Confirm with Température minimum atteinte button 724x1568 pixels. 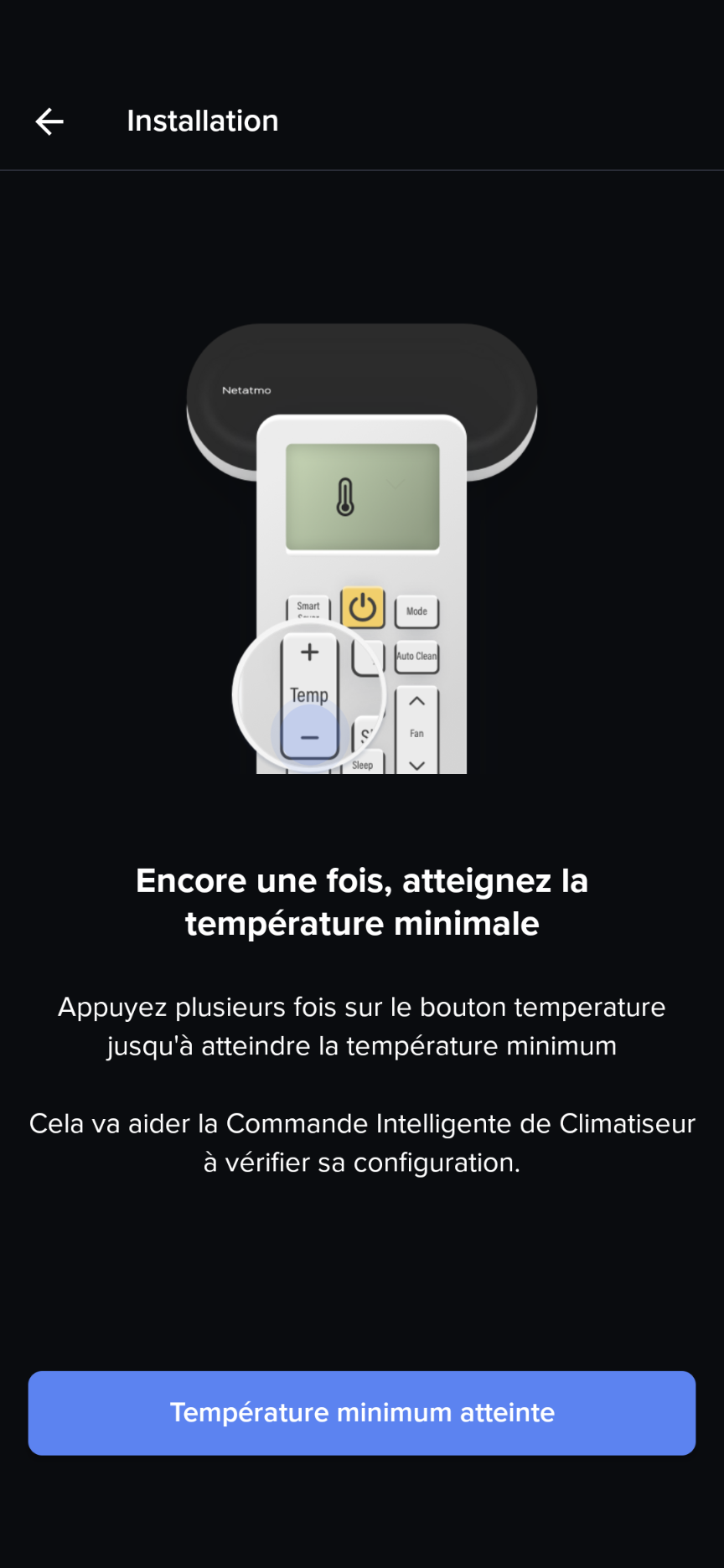(x=362, y=1412)
